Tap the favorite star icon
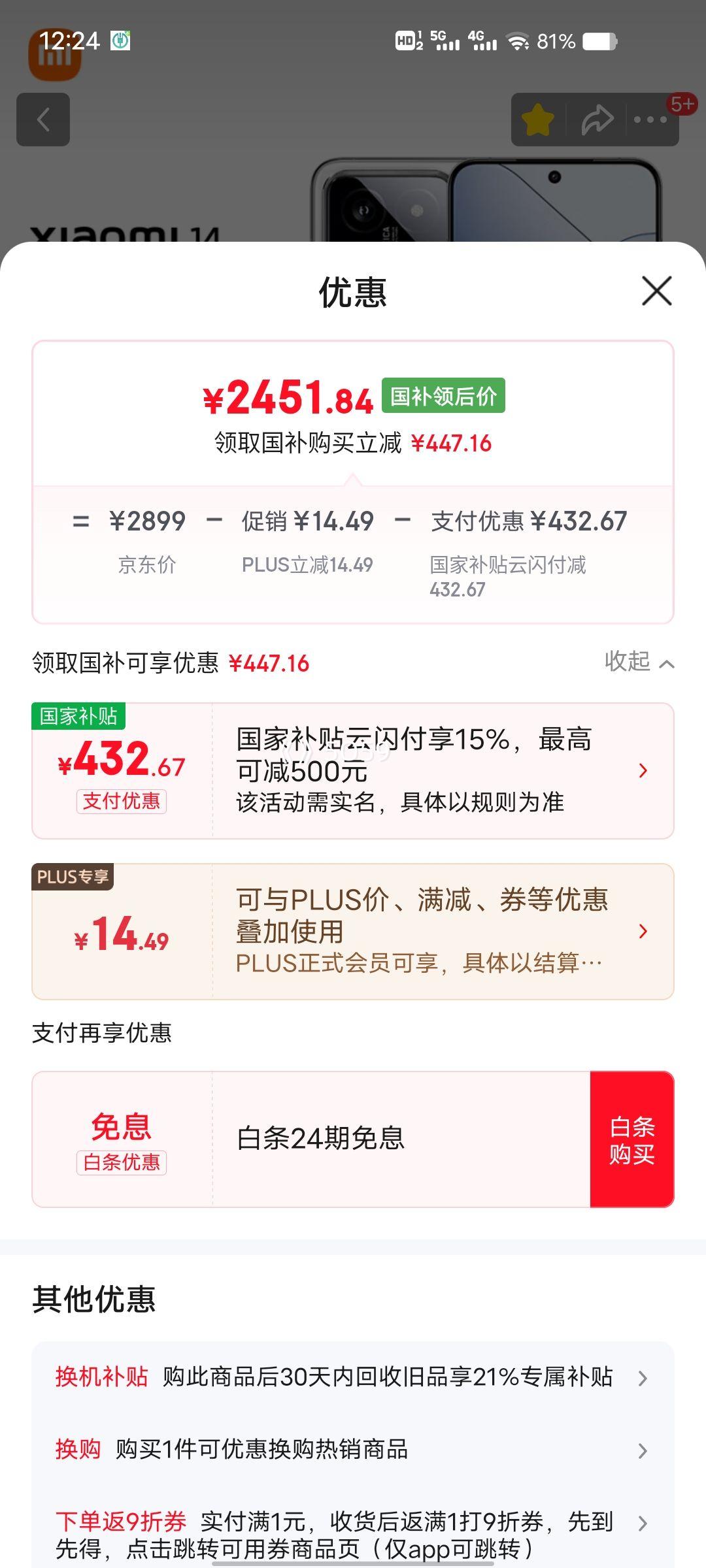Viewport: 706px width, 1568px height. coord(537,120)
